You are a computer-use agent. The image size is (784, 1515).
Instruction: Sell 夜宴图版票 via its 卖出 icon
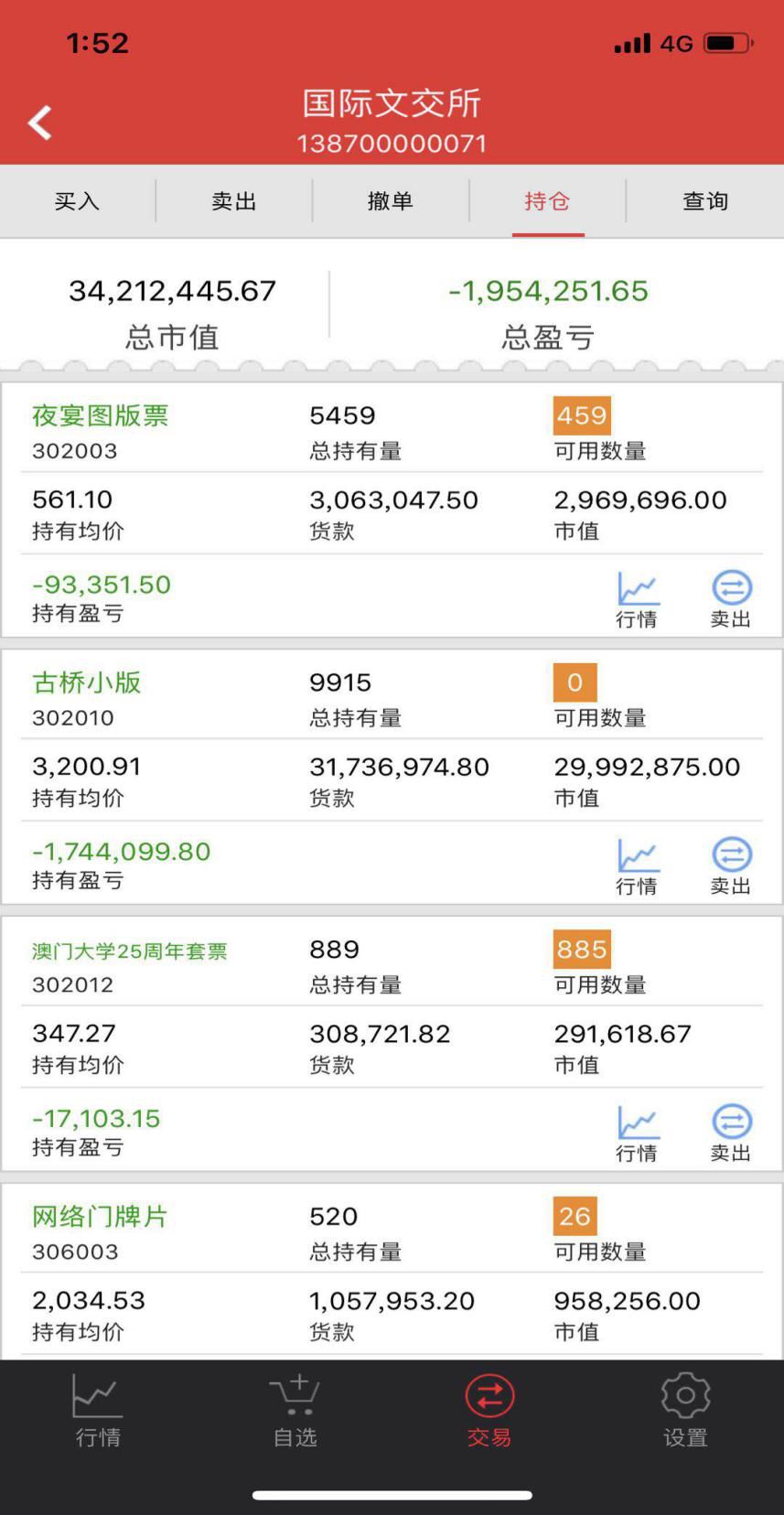coord(731,599)
